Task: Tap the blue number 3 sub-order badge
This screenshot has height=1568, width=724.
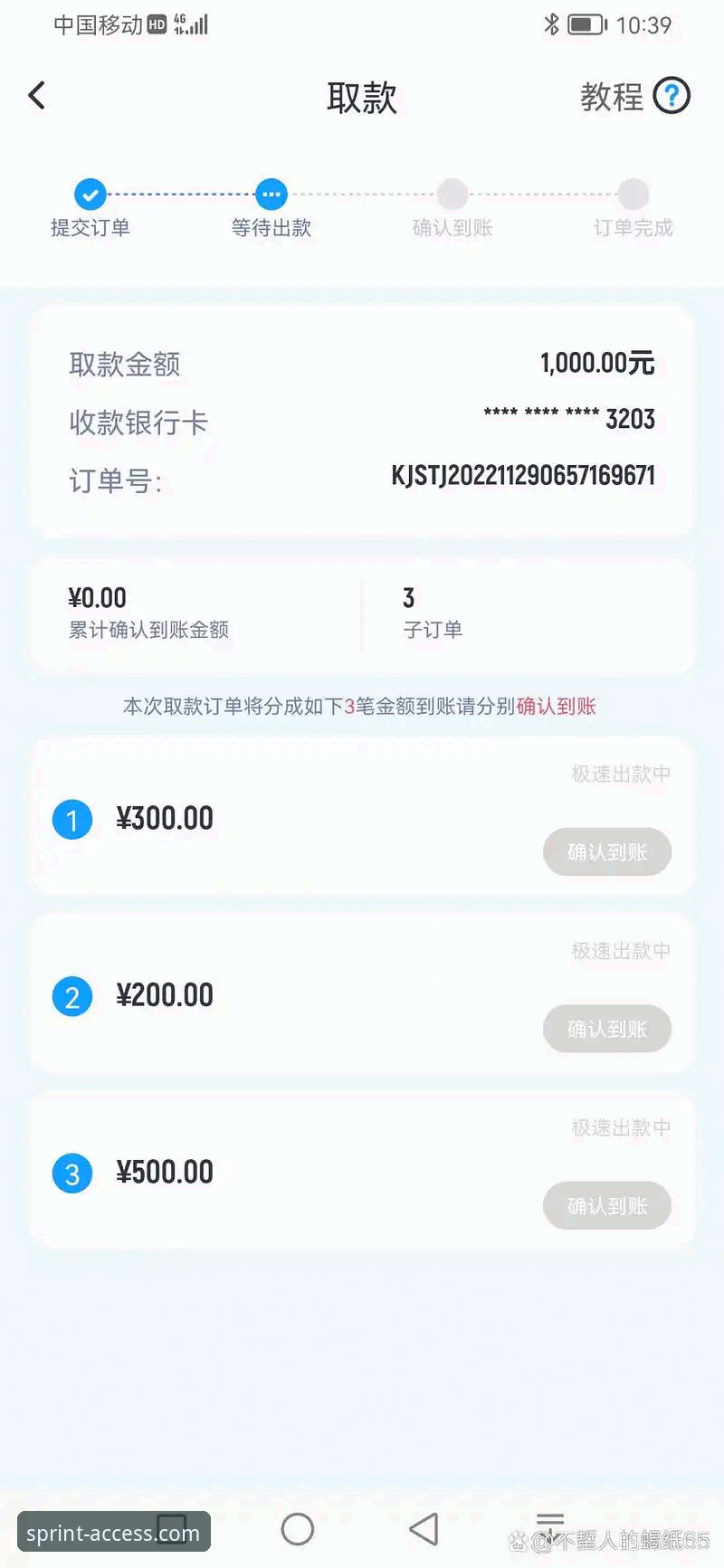Action: (x=71, y=1173)
